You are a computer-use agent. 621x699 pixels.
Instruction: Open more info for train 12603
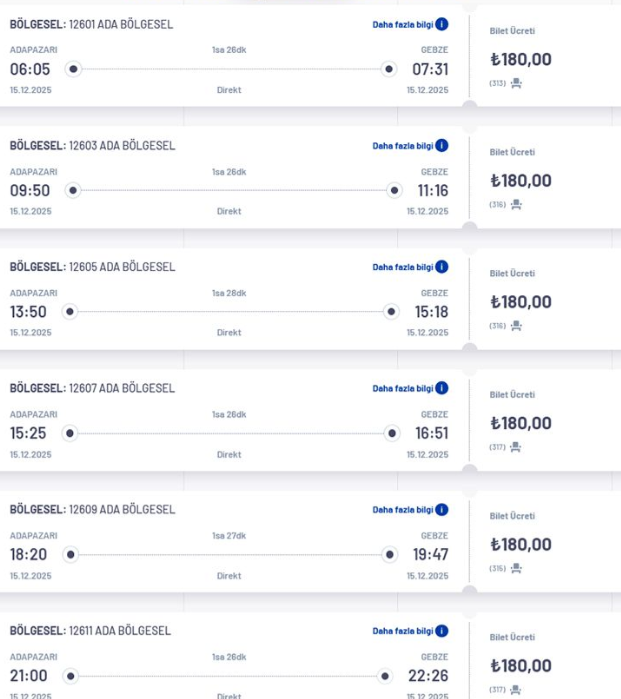(410, 146)
